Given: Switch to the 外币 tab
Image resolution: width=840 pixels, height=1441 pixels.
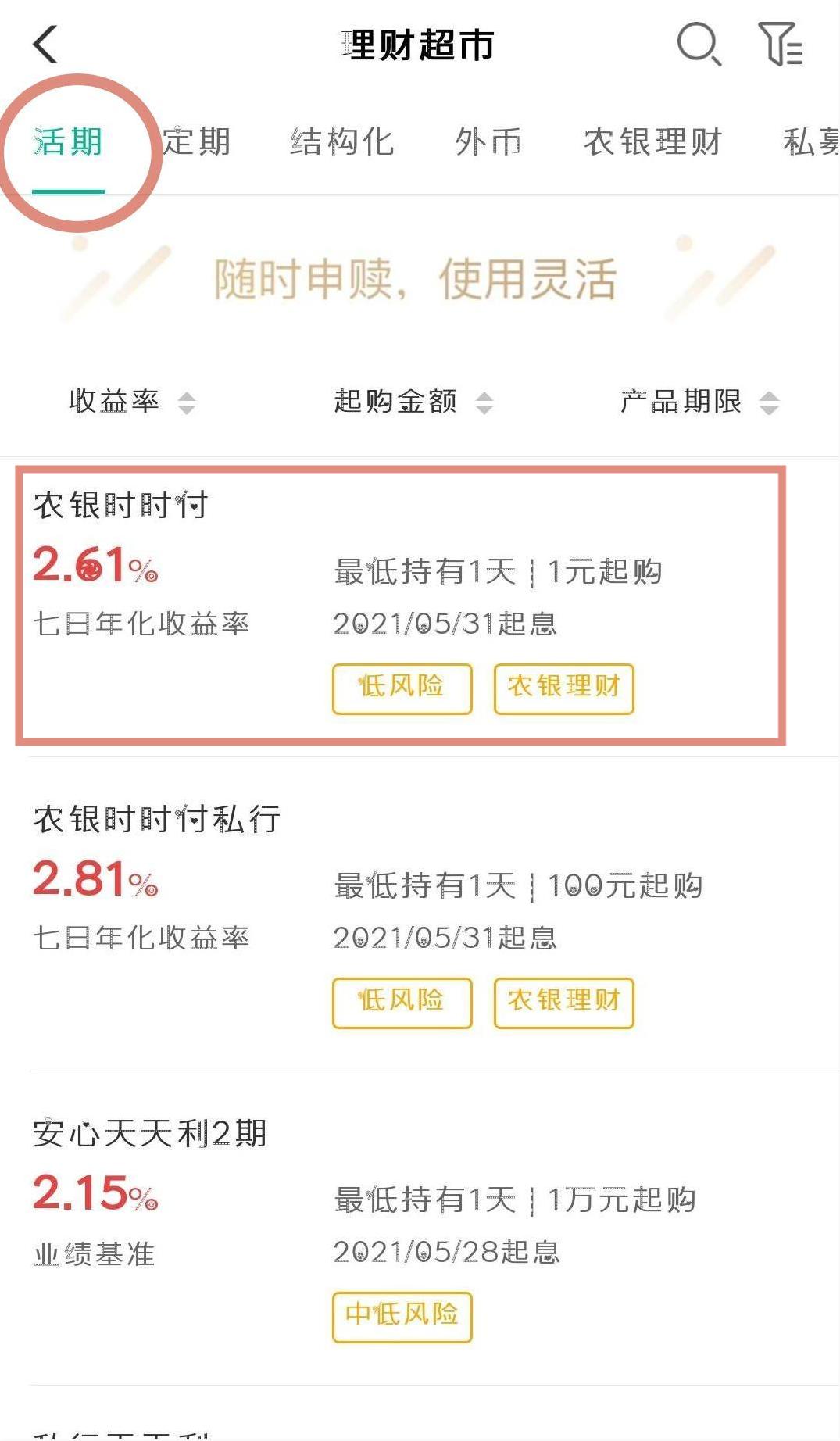Looking at the screenshot, I should tap(488, 142).
